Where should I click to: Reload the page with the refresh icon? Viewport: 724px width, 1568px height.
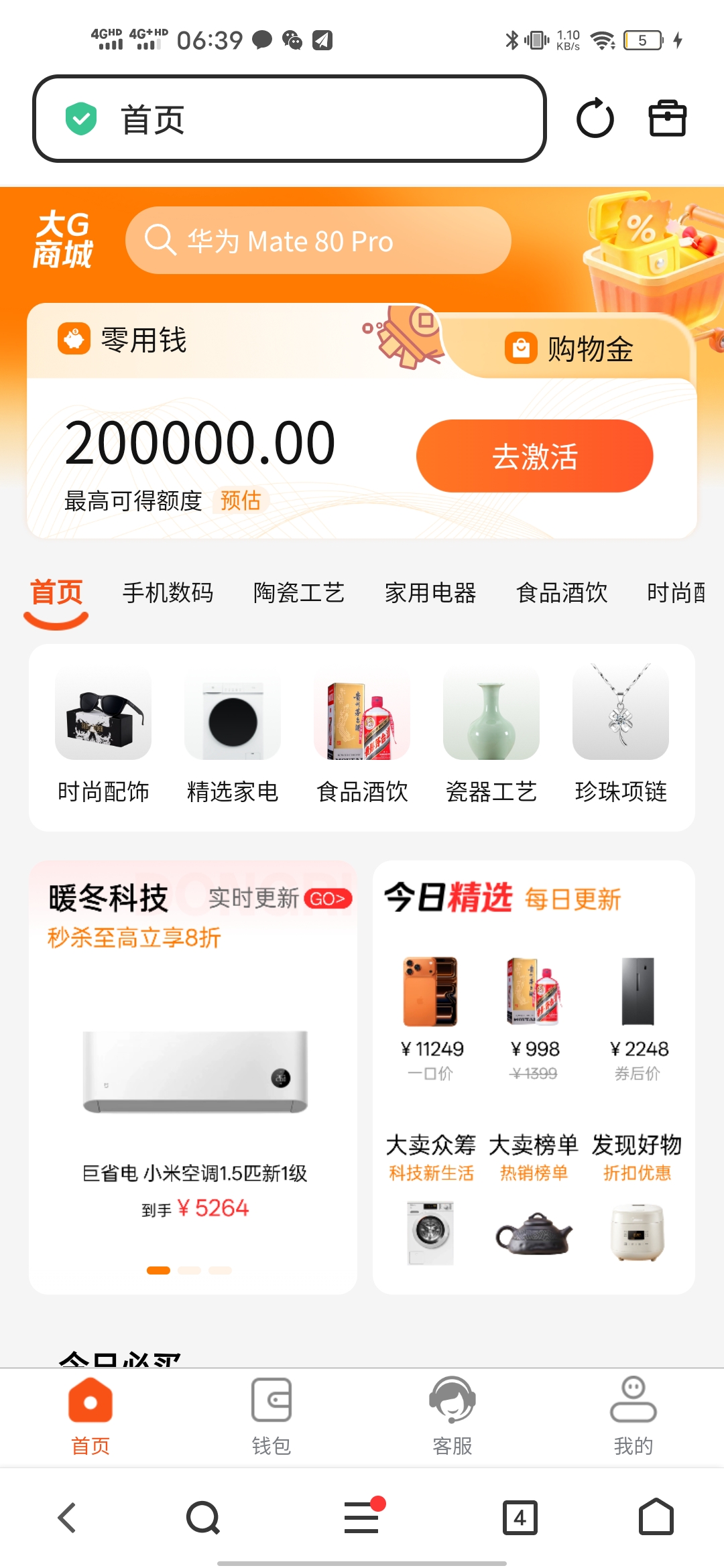pos(595,119)
